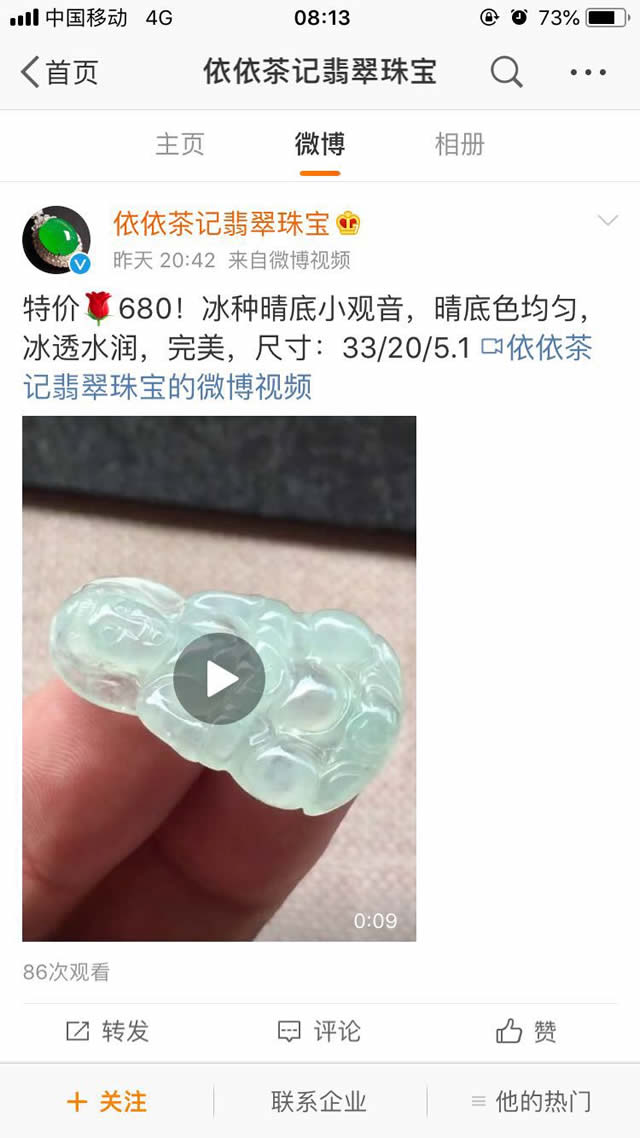
Task: Open the three-dot overflow menu
Action: 588,72
